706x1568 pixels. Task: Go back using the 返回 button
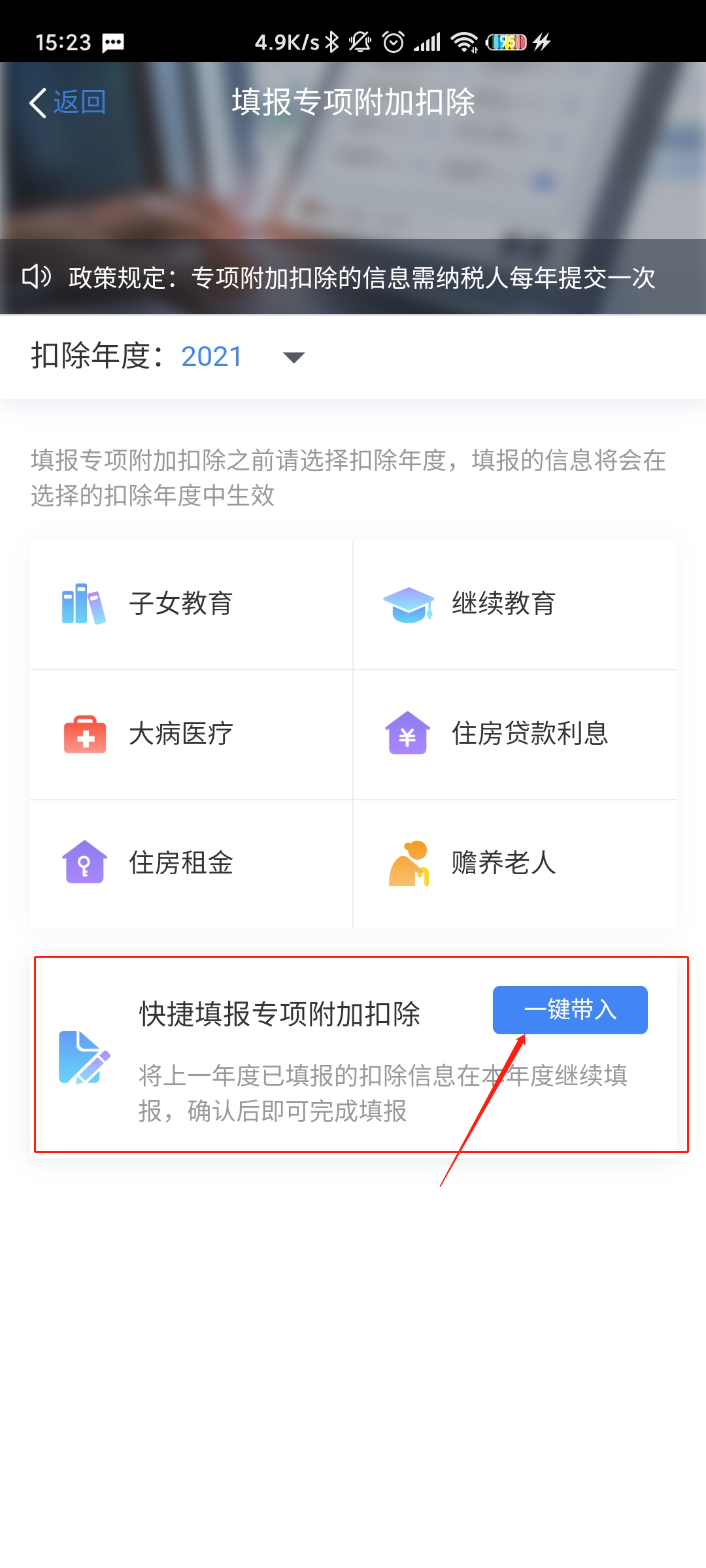tap(68, 103)
